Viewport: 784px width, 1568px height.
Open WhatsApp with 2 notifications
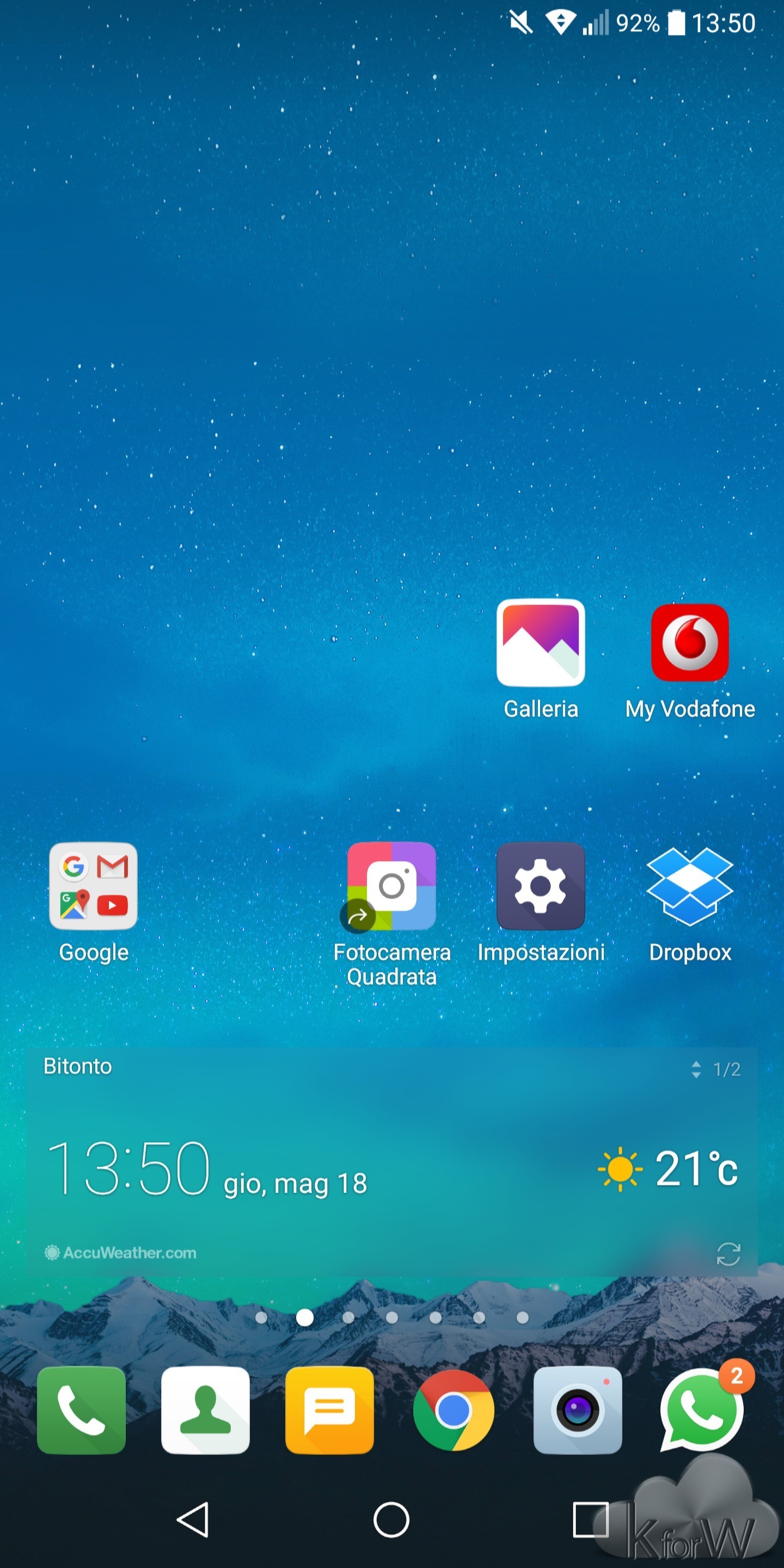click(x=701, y=1410)
